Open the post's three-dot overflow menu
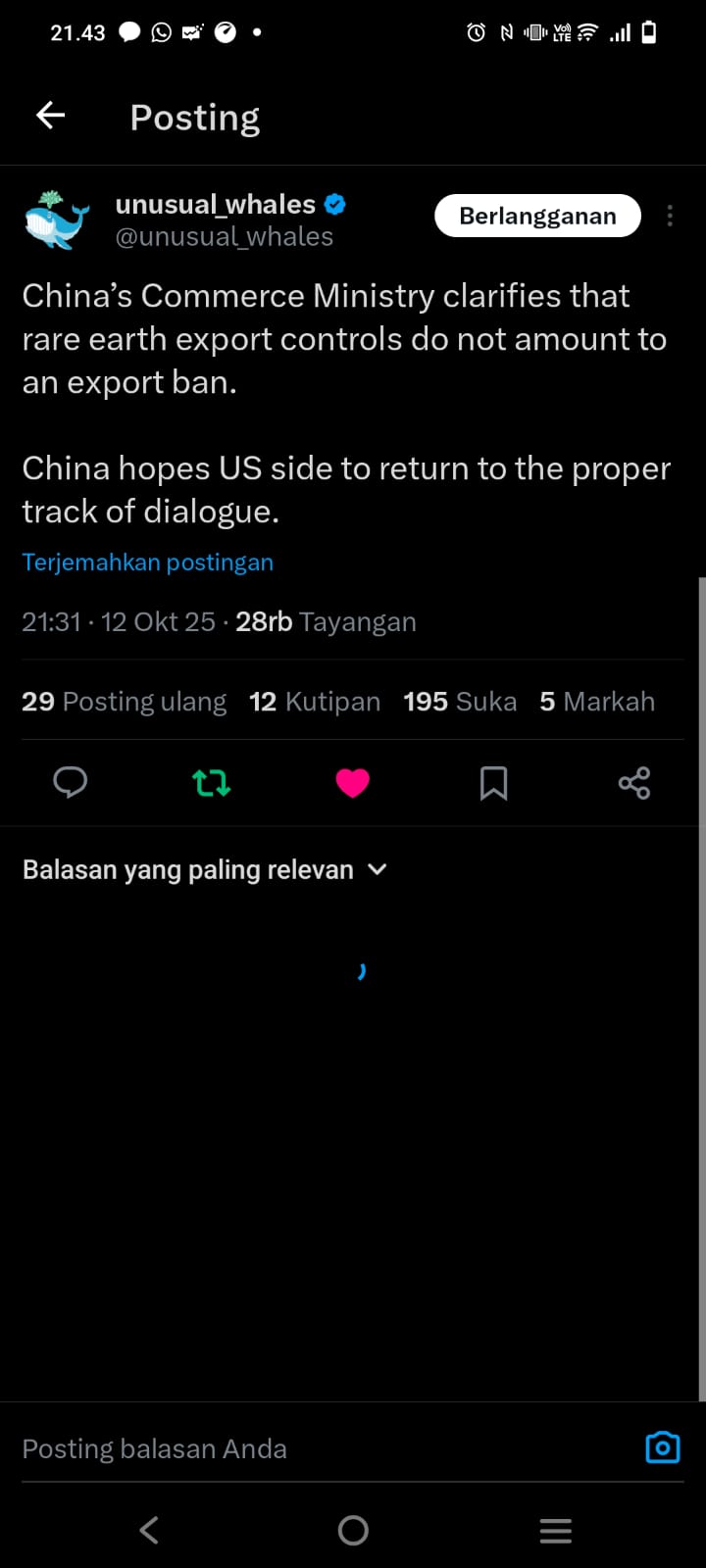This screenshot has width=706, height=1568. click(670, 216)
